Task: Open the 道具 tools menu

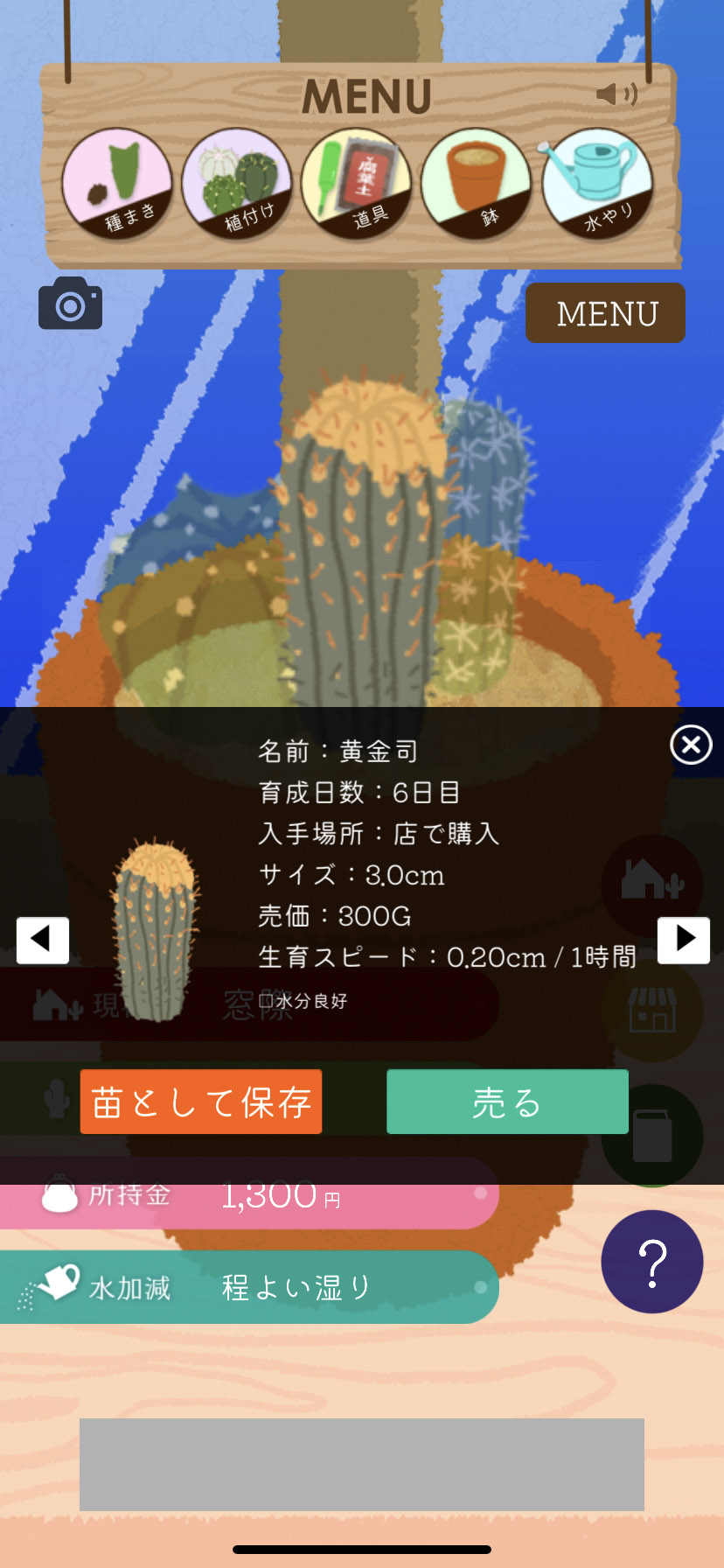Action: pyautogui.click(x=356, y=184)
